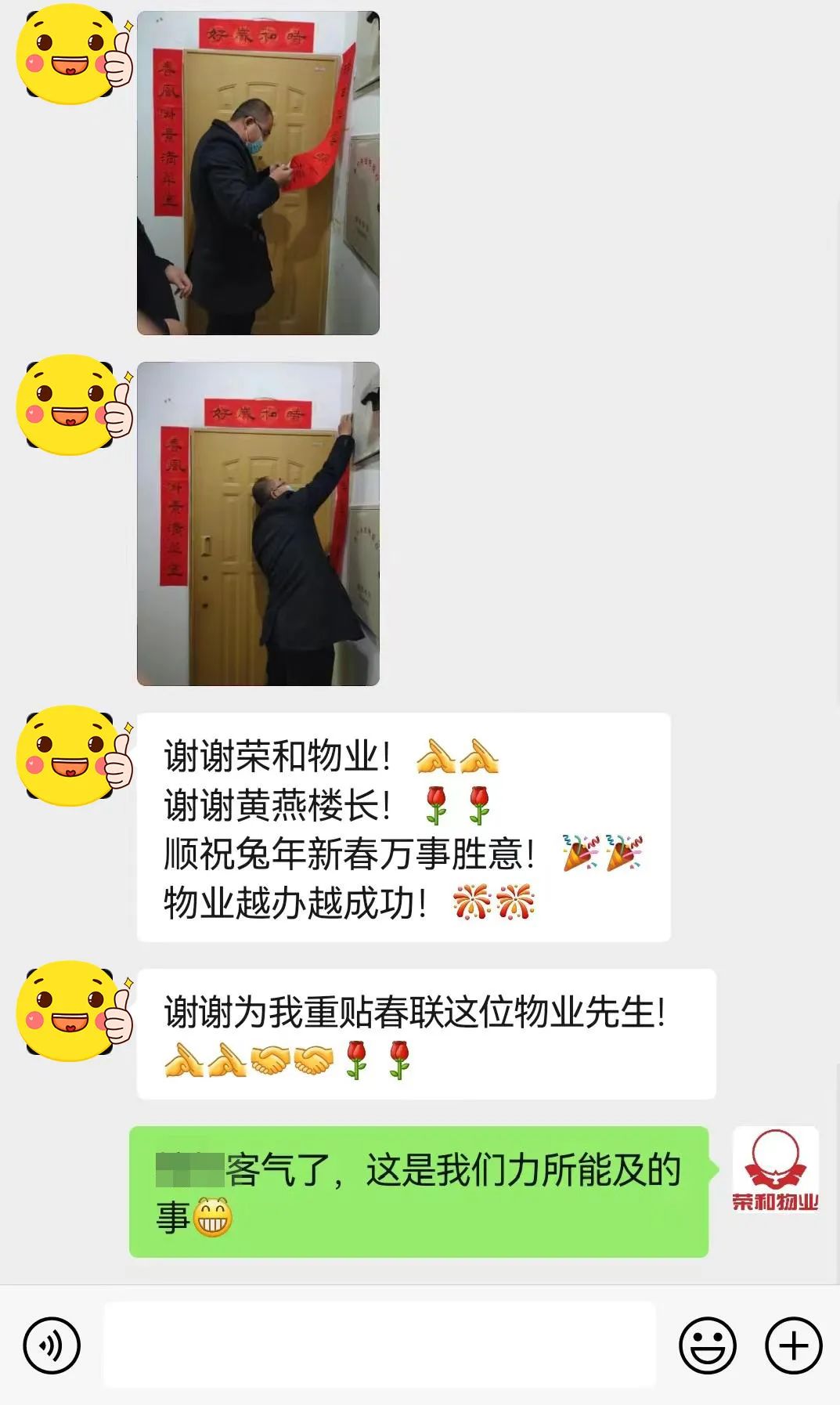The width and height of the screenshot is (840, 1405).
Task: Open photo of man holding red couplet
Action: (x=258, y=173)
